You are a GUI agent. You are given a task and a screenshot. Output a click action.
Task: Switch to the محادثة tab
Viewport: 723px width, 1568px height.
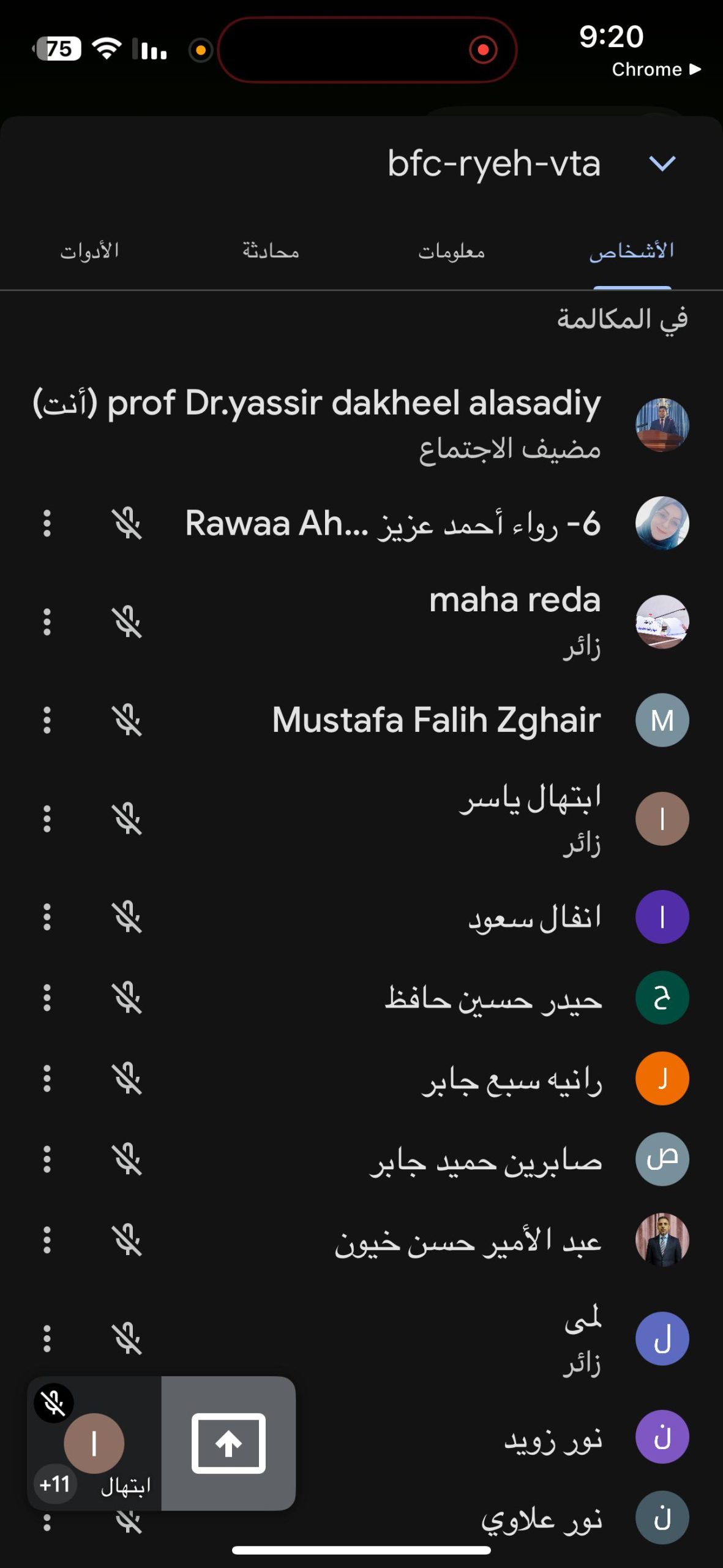click(271, 251)
